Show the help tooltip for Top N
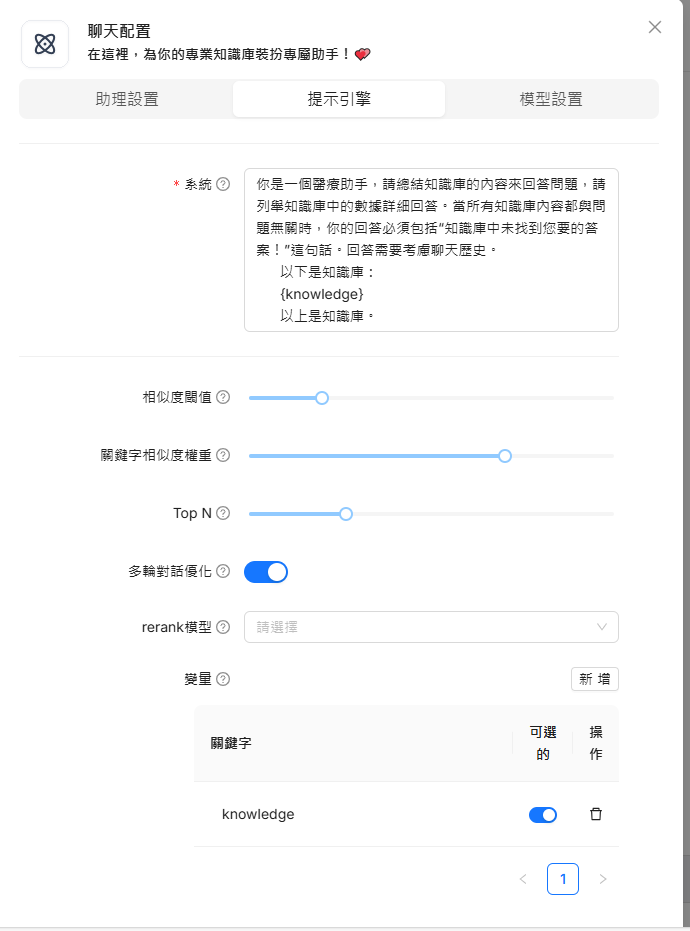690x931 pixels. click(x=223, y=513)
